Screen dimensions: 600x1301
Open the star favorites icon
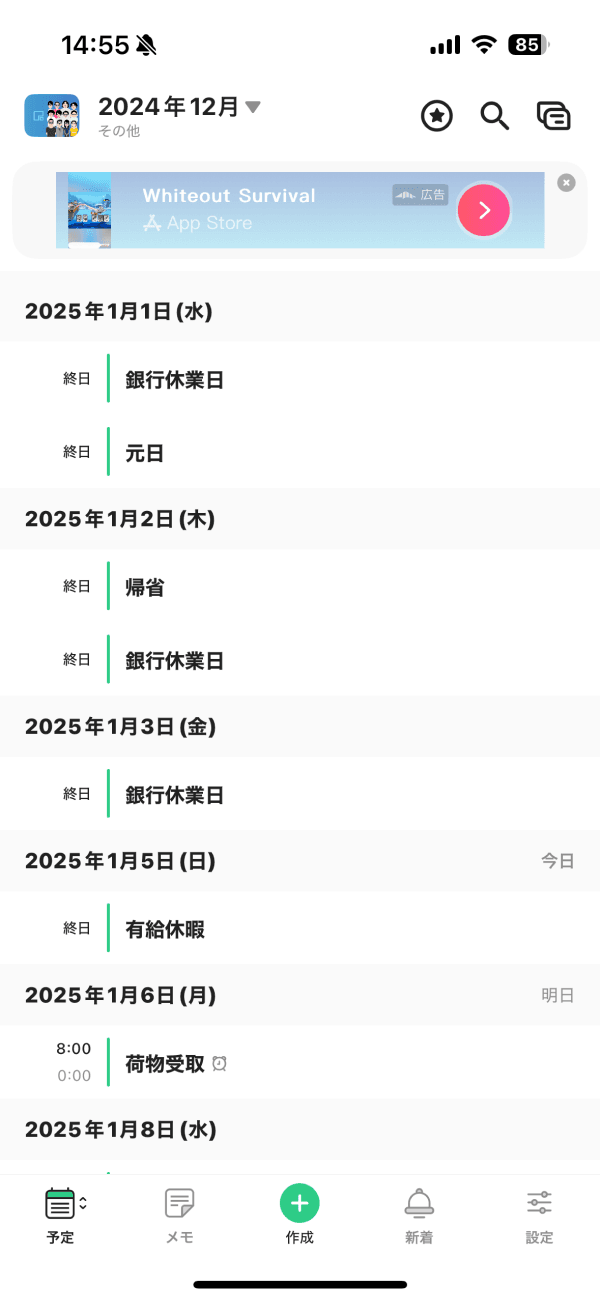436,116
